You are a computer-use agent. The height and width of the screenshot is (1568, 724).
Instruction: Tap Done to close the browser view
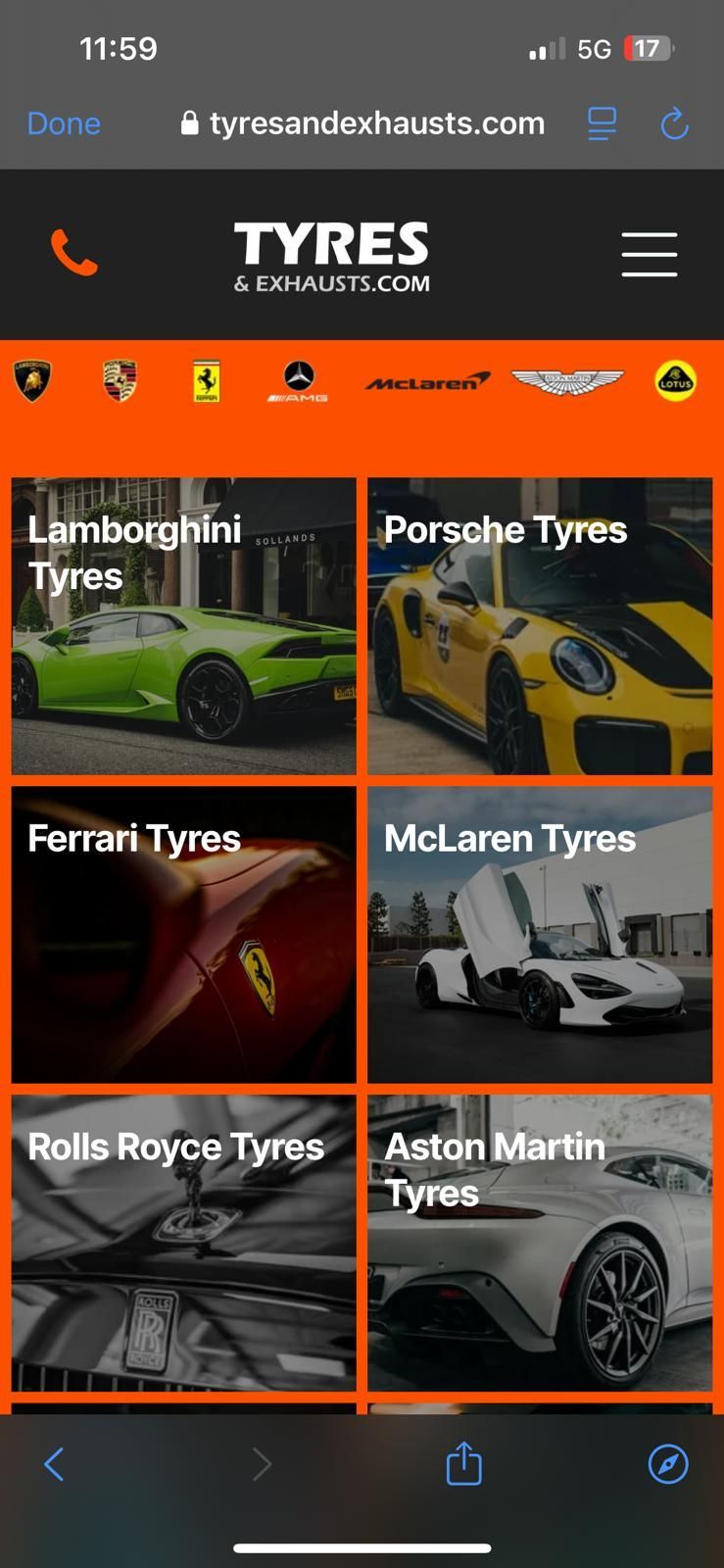click(63, 123)
